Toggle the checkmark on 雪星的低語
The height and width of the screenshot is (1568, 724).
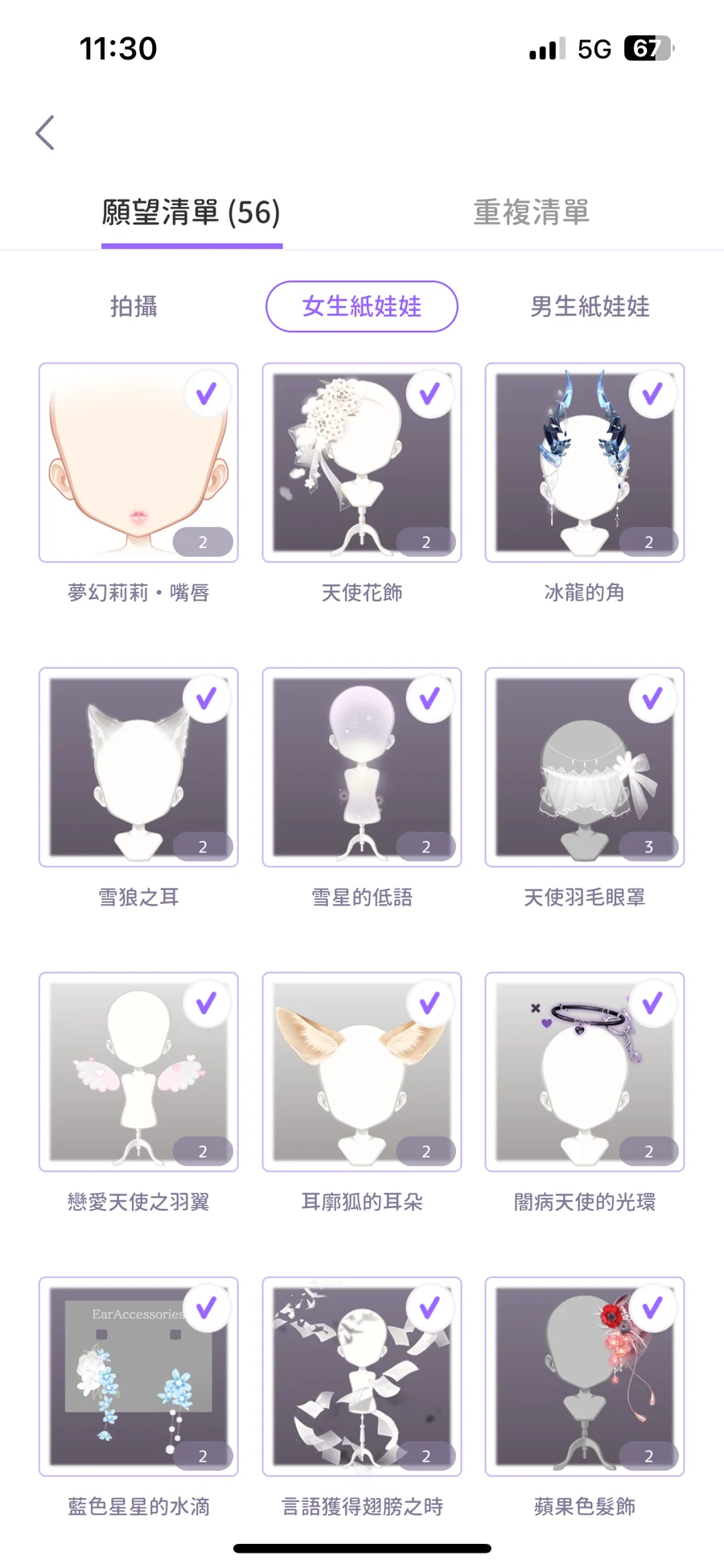pos(430,698)
